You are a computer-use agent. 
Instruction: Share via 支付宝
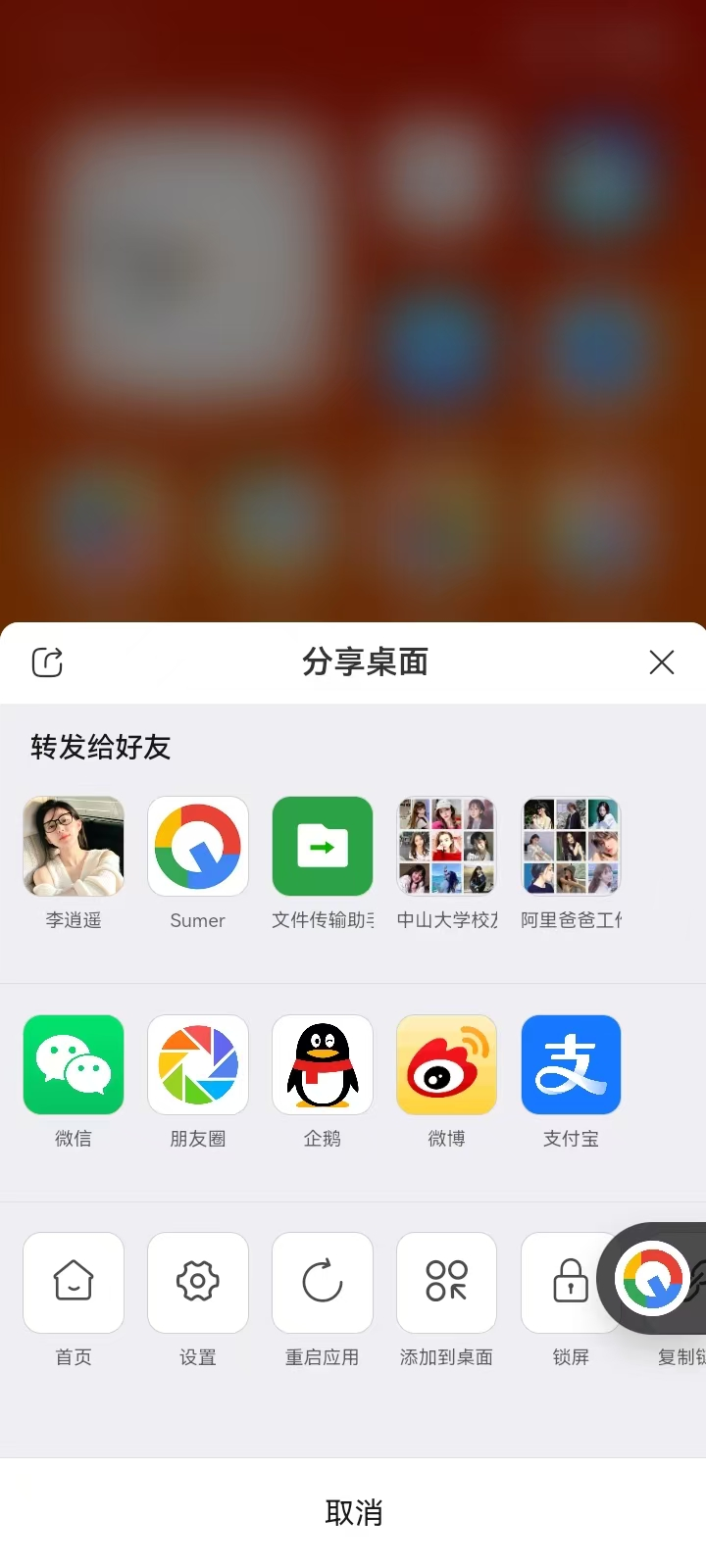[x=571, y=1065]
